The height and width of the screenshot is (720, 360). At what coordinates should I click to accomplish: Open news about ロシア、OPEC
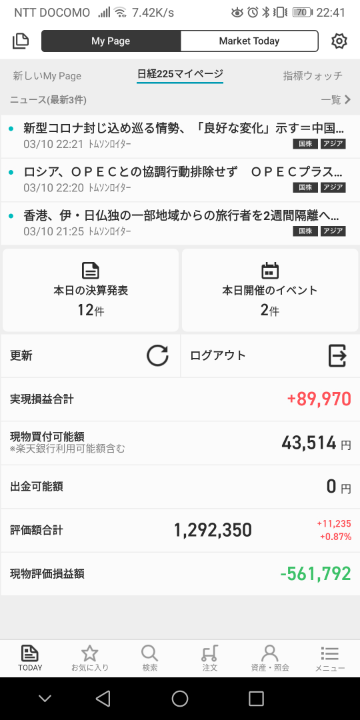pyautogui.click(x=180, y=179)
